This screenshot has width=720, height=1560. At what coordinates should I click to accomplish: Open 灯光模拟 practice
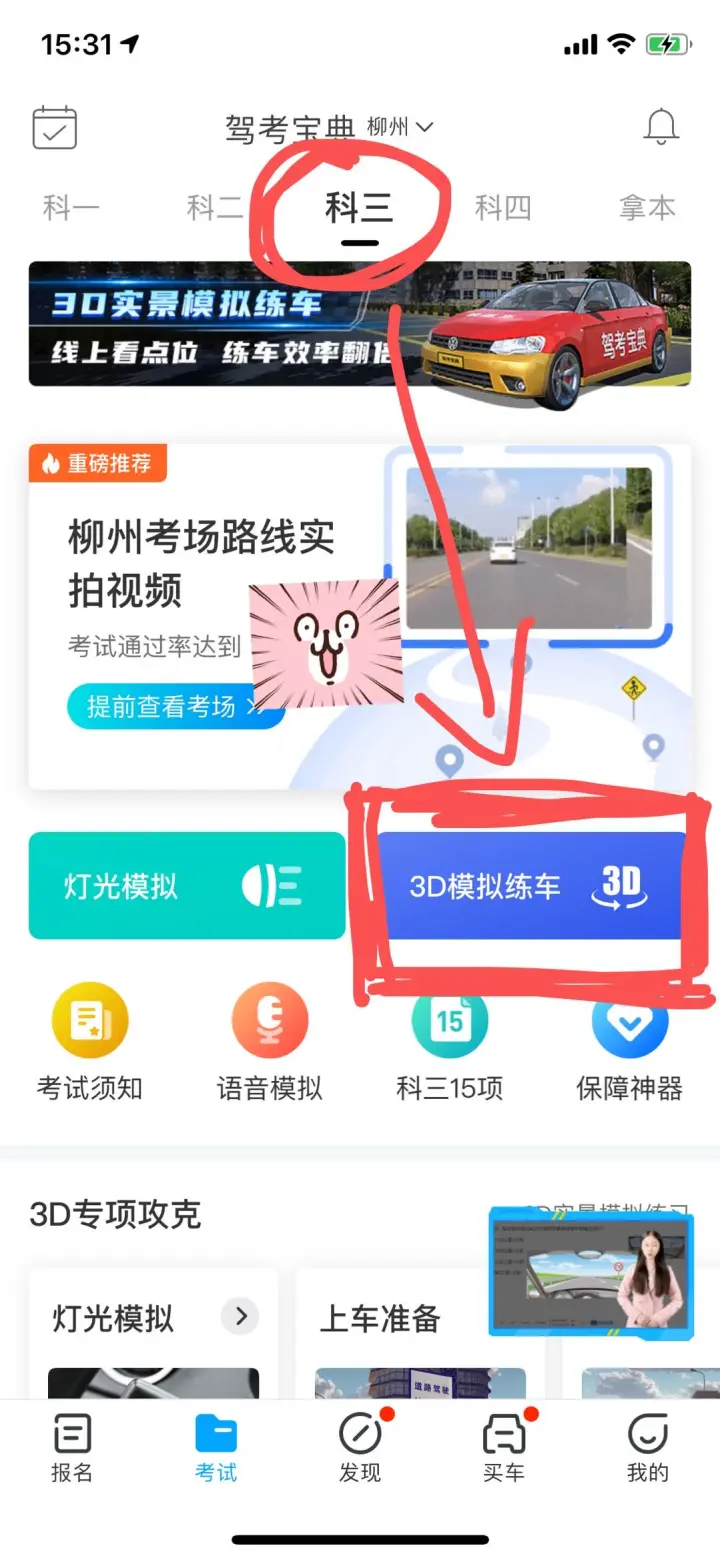pos(187,886)
